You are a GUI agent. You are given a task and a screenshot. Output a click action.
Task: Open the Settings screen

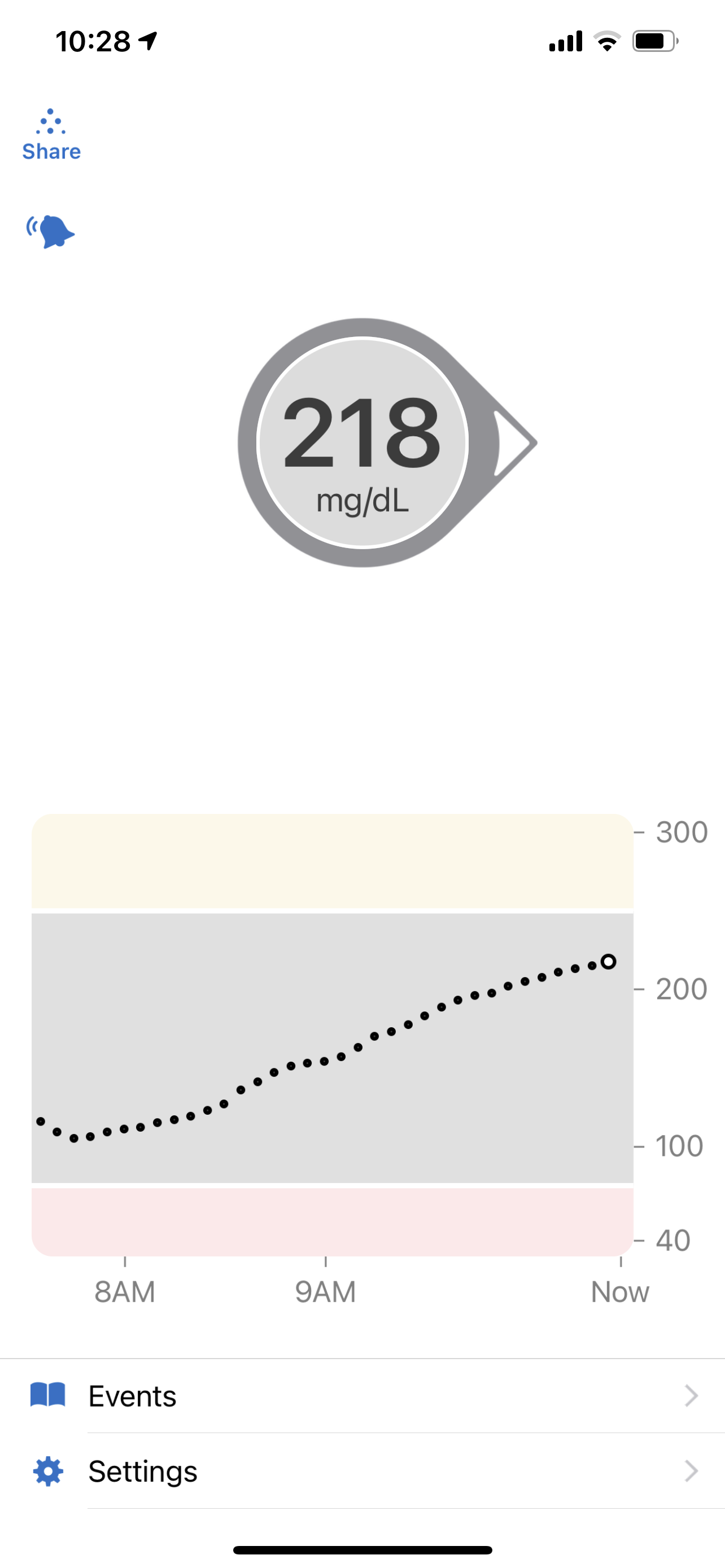[x=142, y=1471]
